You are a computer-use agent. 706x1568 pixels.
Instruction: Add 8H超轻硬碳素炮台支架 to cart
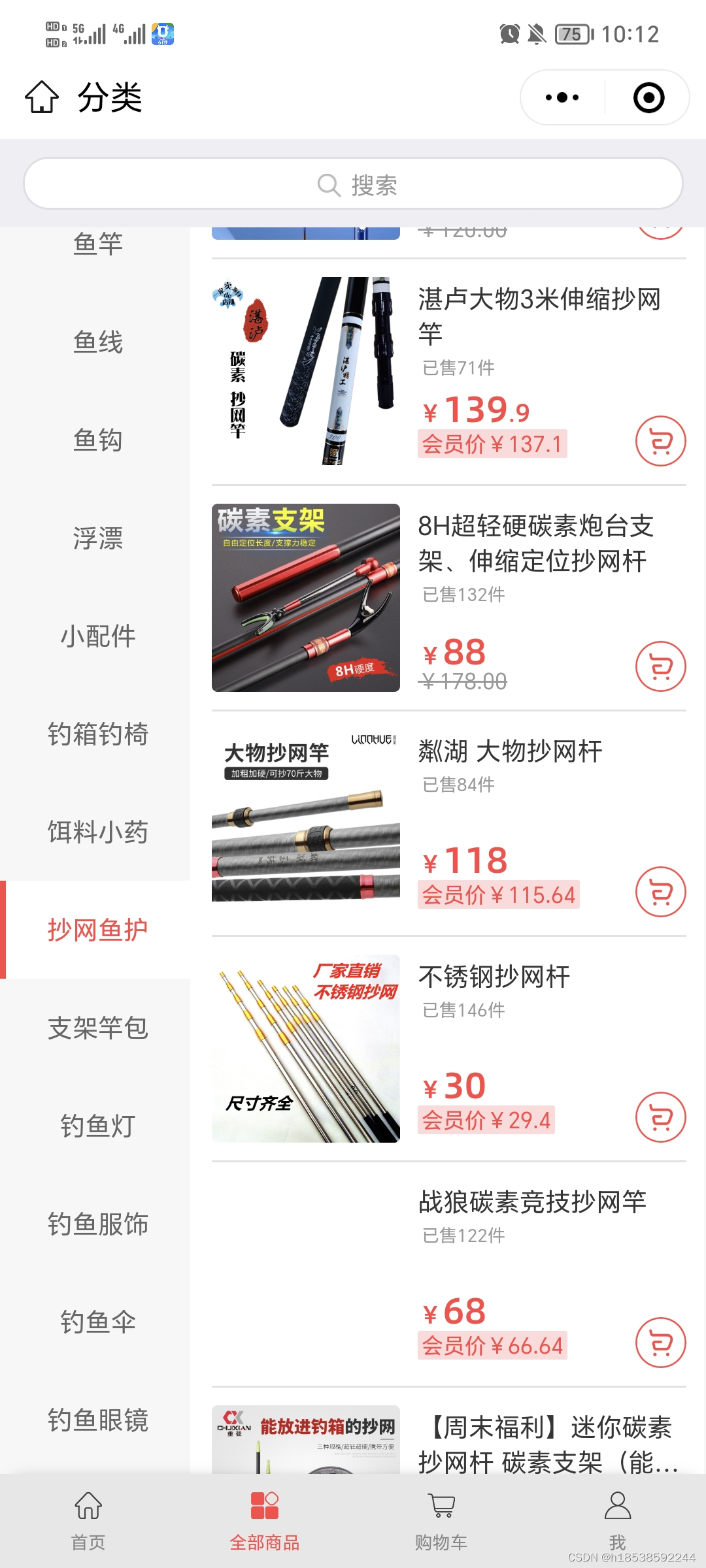tap(660, 666)
